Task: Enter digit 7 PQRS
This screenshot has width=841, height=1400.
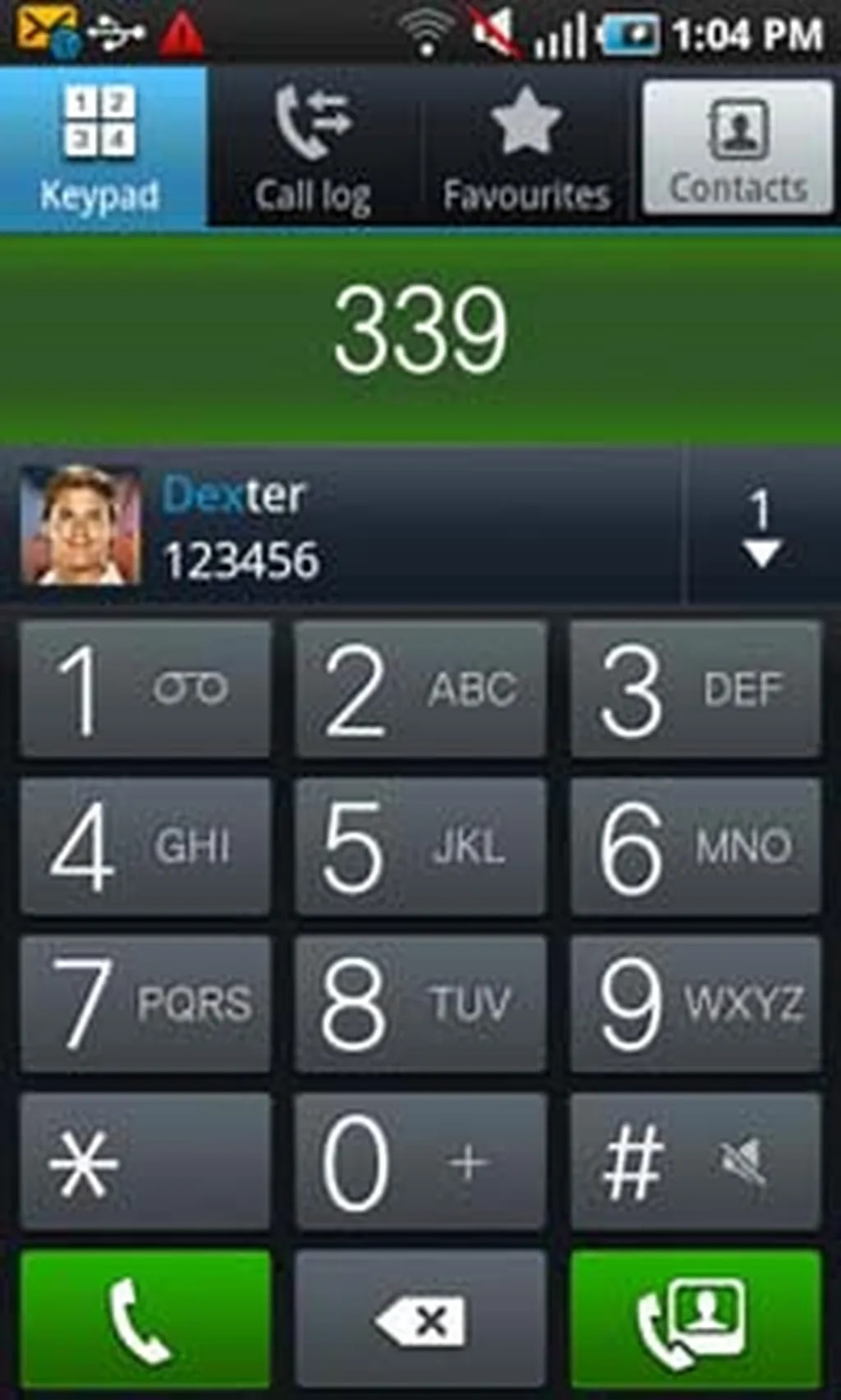Action: point(145,1003)
